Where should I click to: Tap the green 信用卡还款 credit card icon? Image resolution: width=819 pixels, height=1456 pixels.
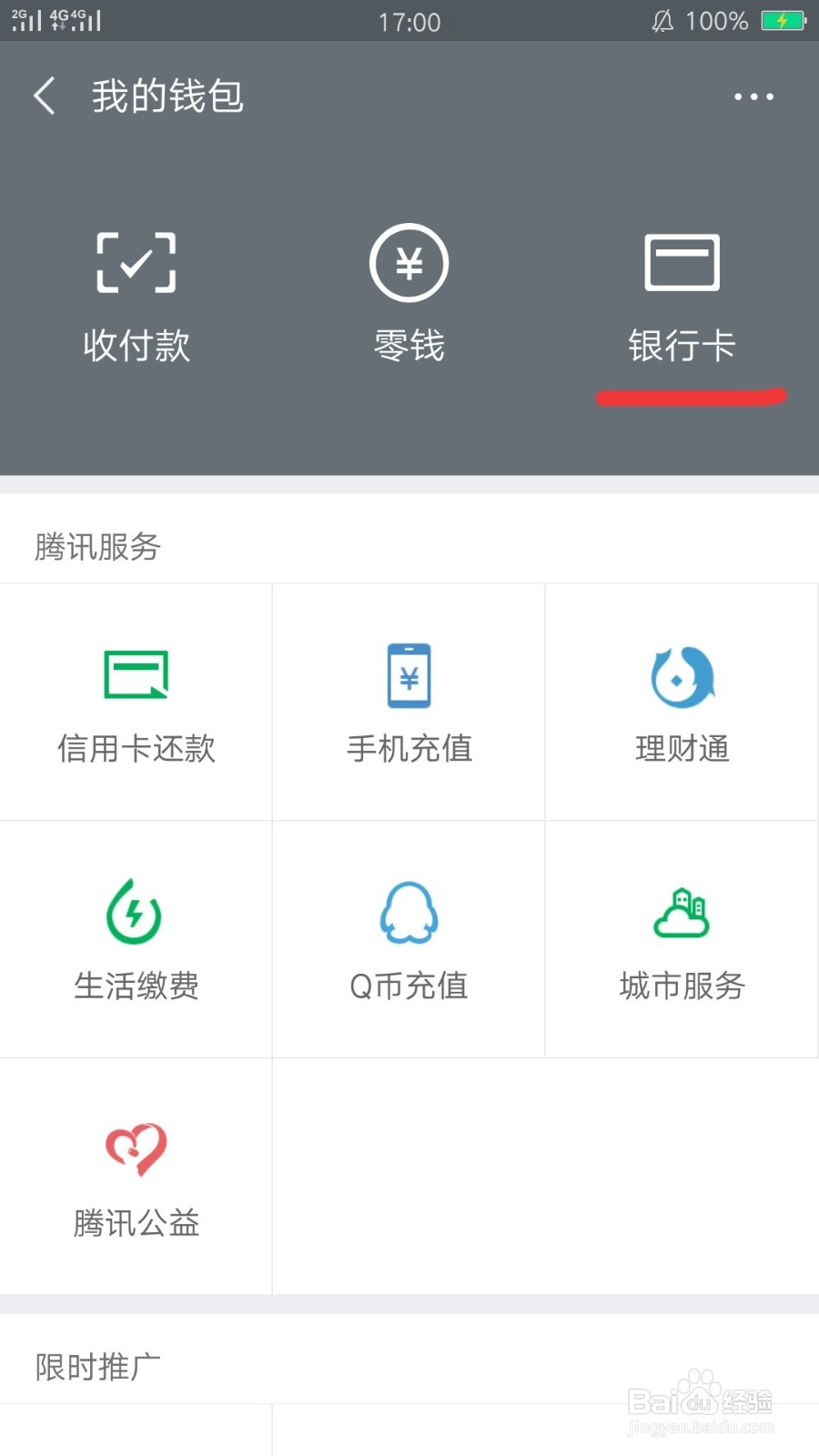pyautogui.click(x=136, y=673)
